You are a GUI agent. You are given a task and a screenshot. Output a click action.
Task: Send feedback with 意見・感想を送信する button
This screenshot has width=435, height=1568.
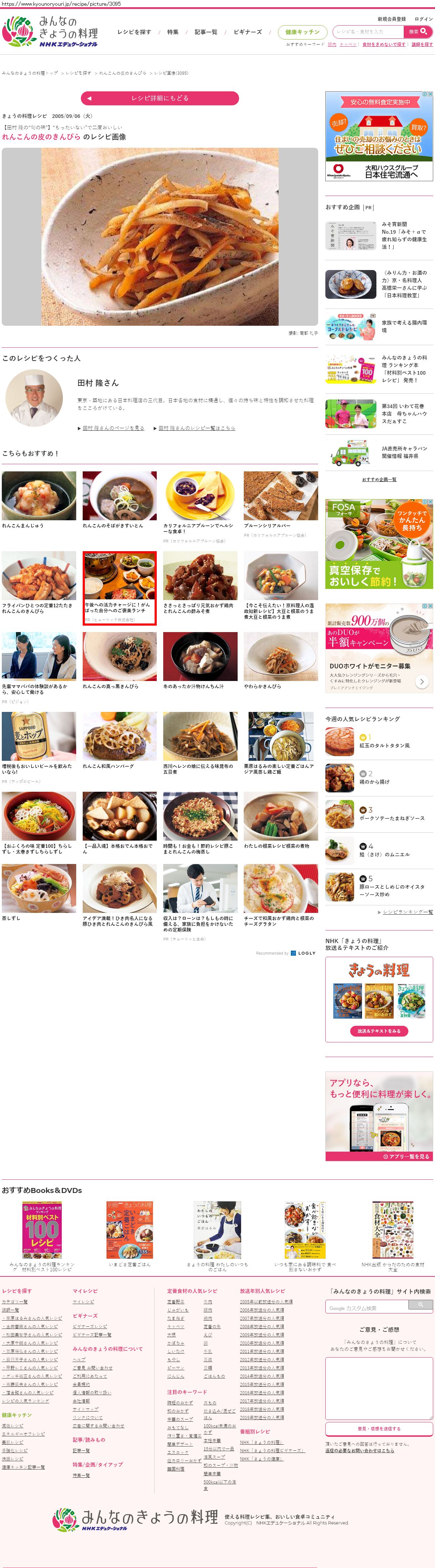[x=379, y=1428]
